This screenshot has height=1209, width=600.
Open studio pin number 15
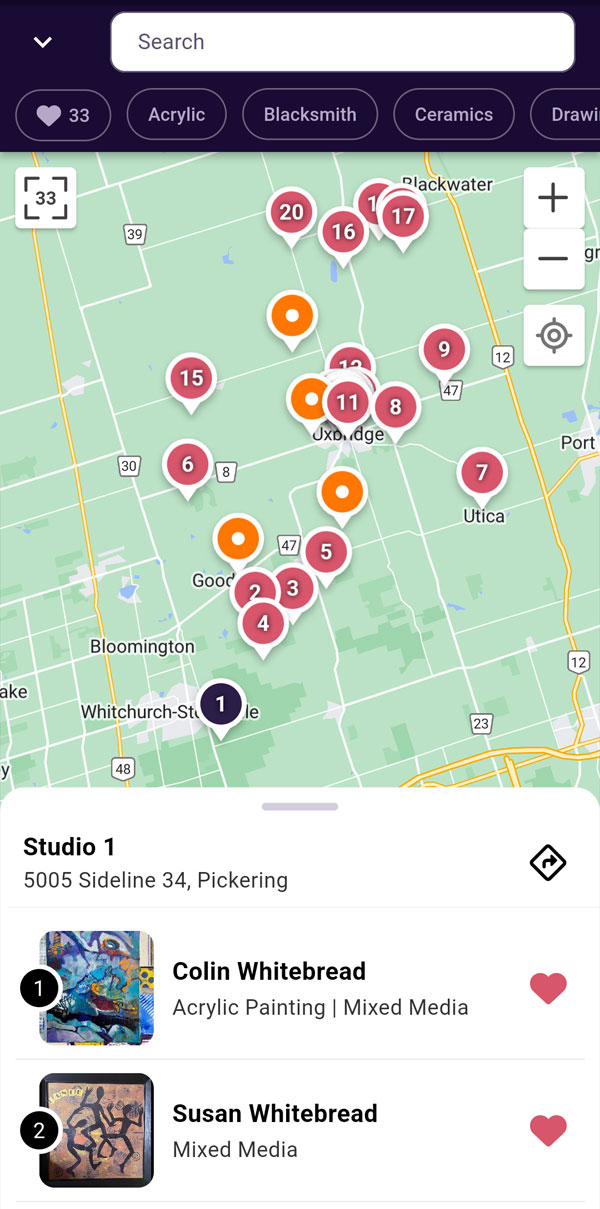tap(191, 378)
